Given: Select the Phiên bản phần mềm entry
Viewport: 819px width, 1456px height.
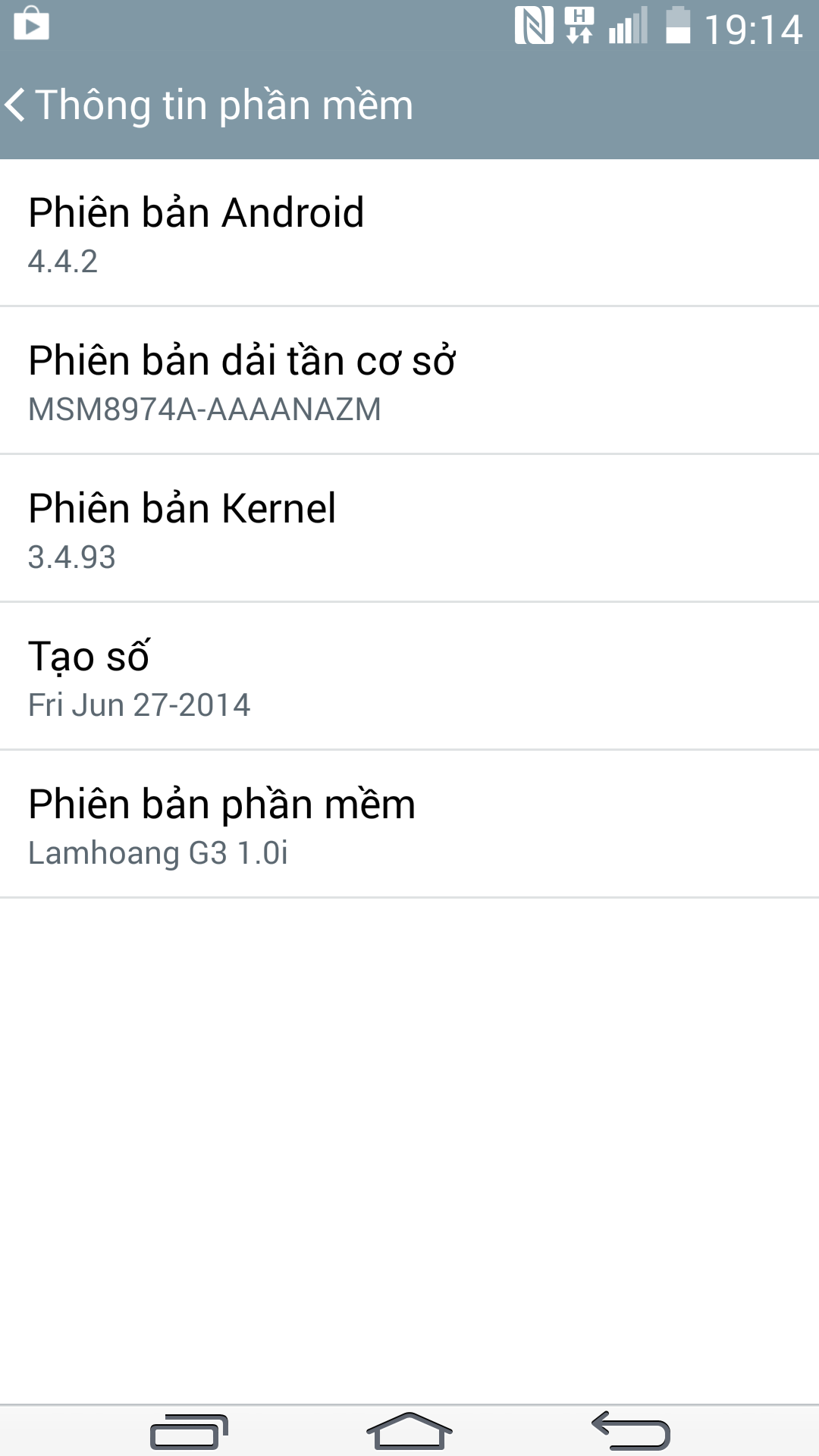Looking at the screenshot, I should [x=409, y=824].
